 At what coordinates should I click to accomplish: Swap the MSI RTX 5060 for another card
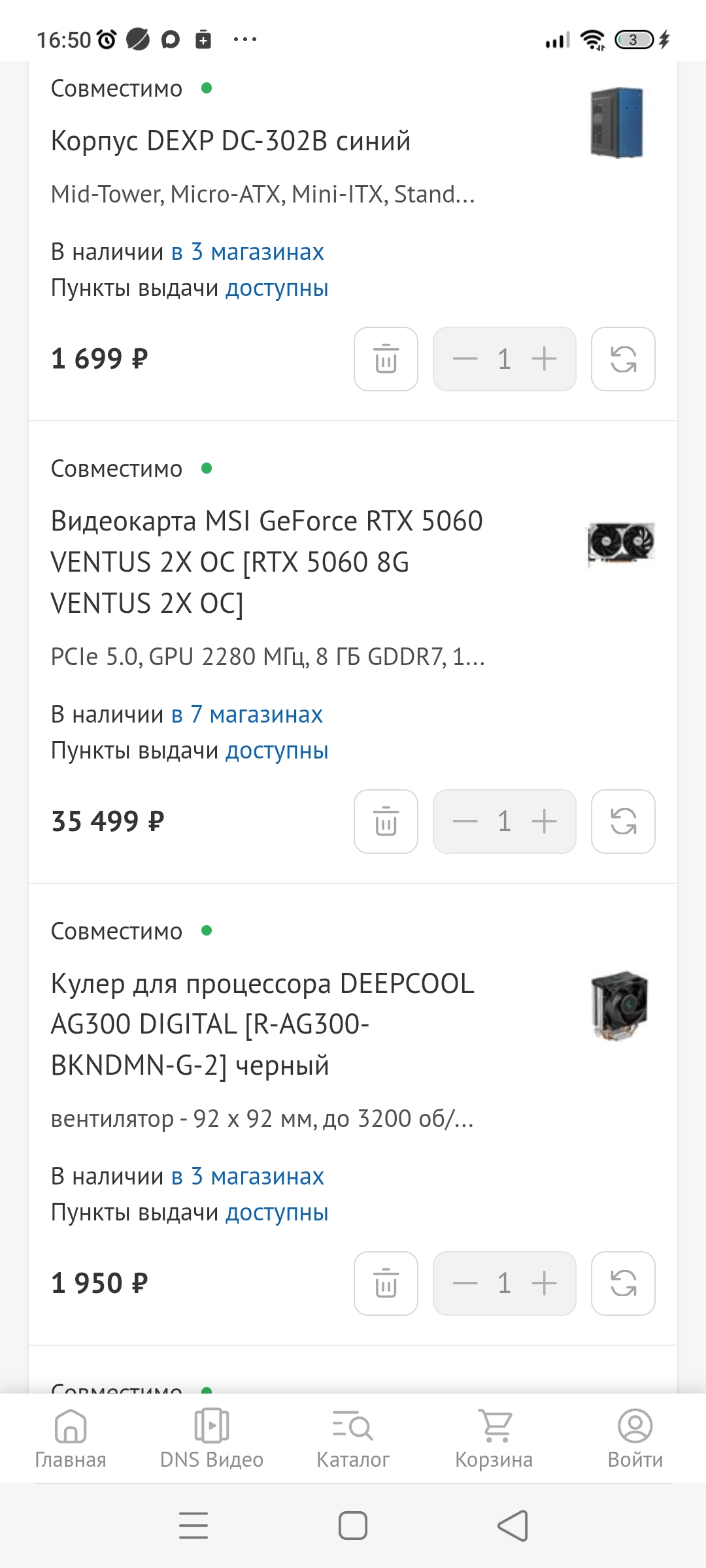[x=623, y=821]
